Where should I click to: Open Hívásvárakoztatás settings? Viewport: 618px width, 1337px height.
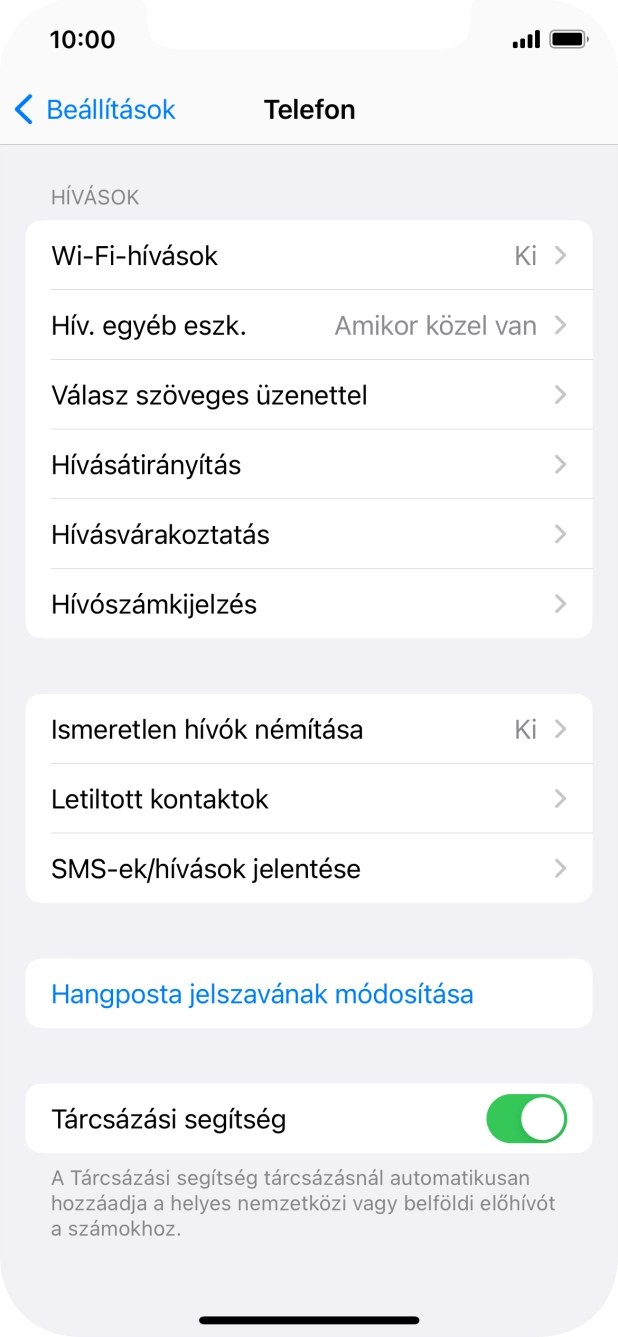[x=308, y=535]
